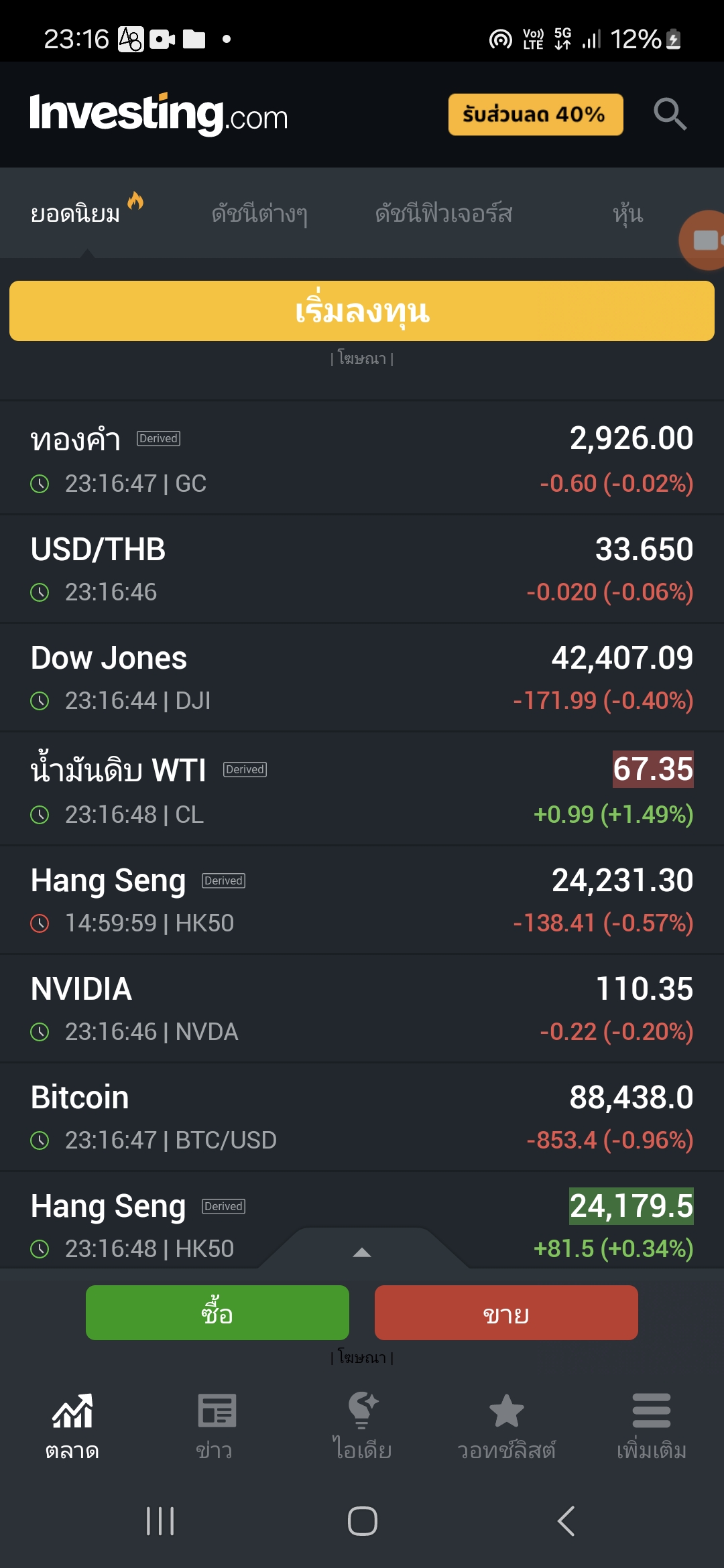Image resolution: width=724 pixels, height=1568 pixels.
Task: Open the Dow Jones index row
Action: (362, 677)
